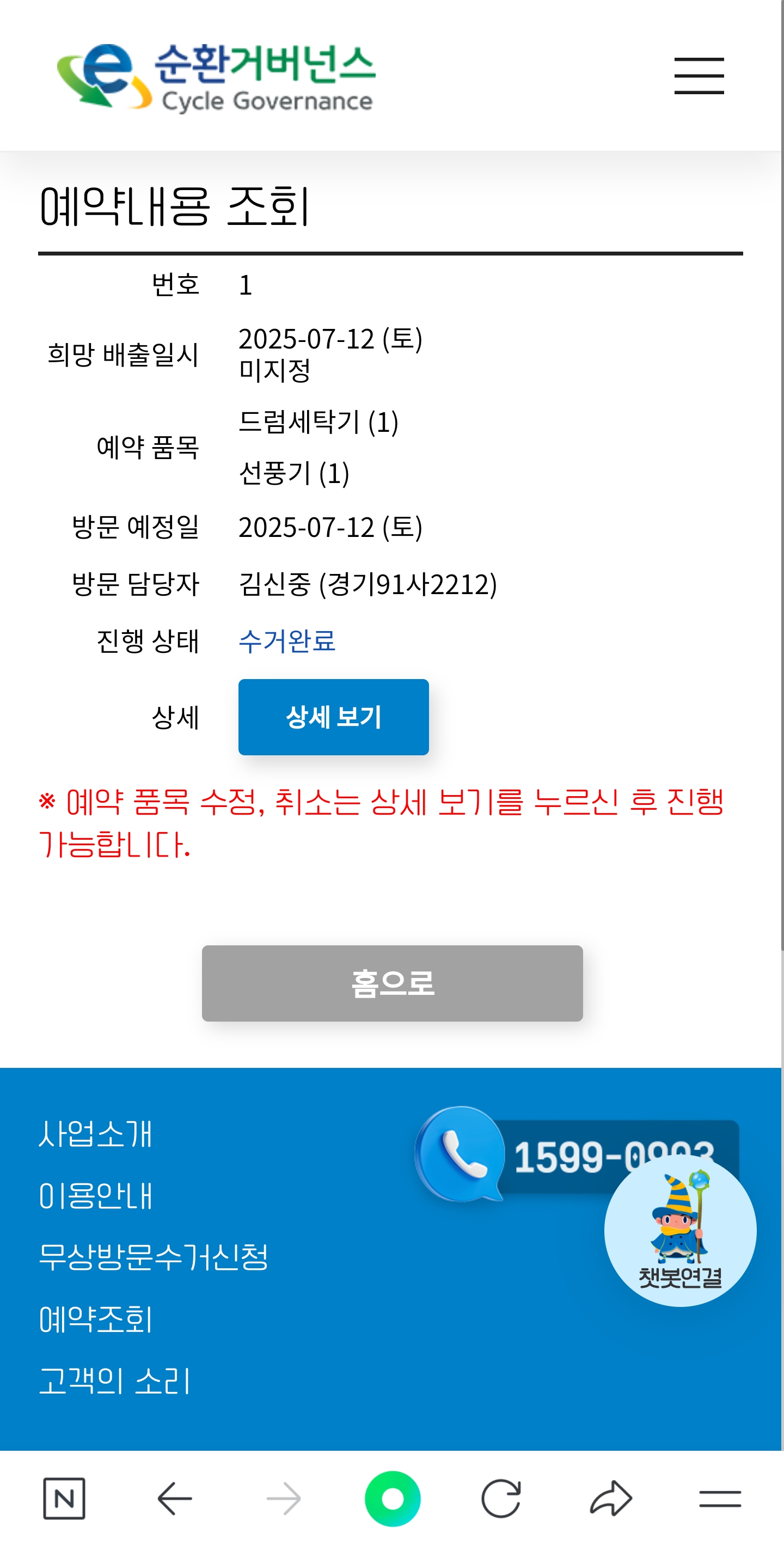This screenshot has height=1546, width=784.
Task: Reload the page with refresh icon
Action: [x=500, y=1499]
